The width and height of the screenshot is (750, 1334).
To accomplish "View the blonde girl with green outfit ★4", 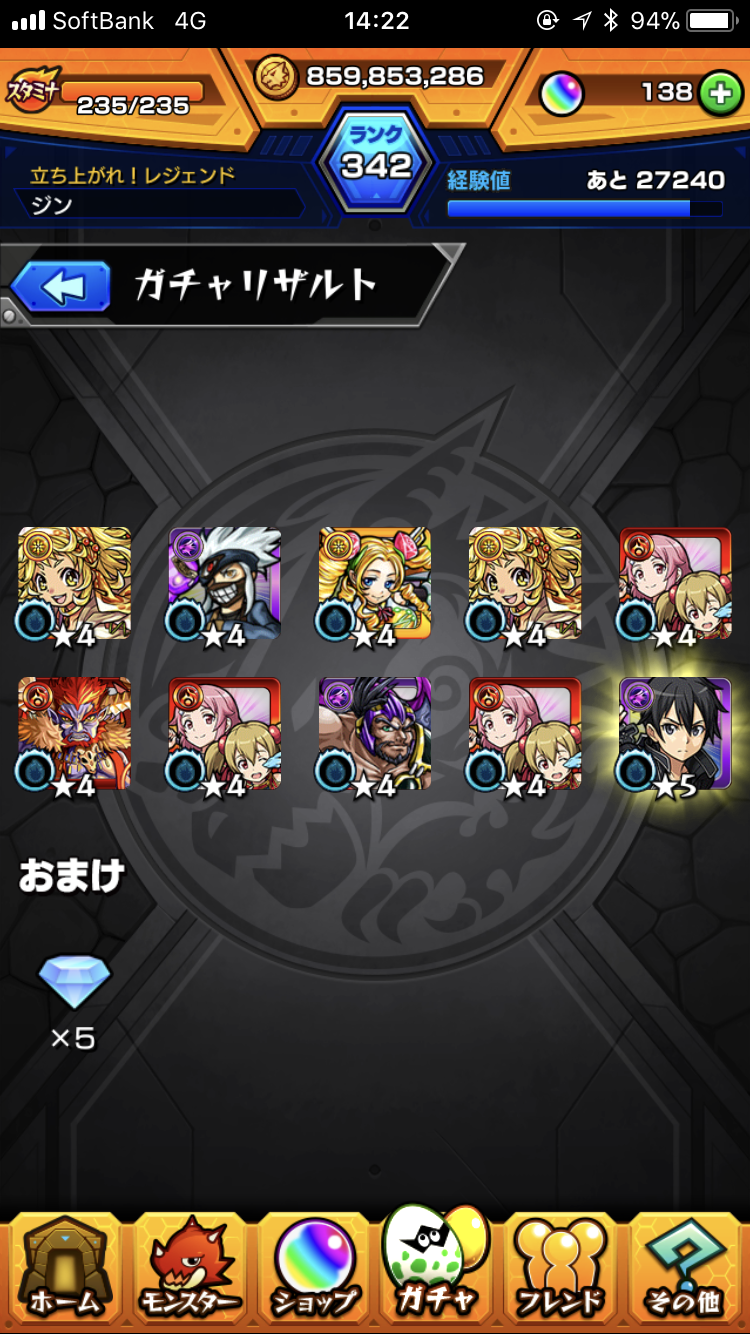I will [374, 584].
